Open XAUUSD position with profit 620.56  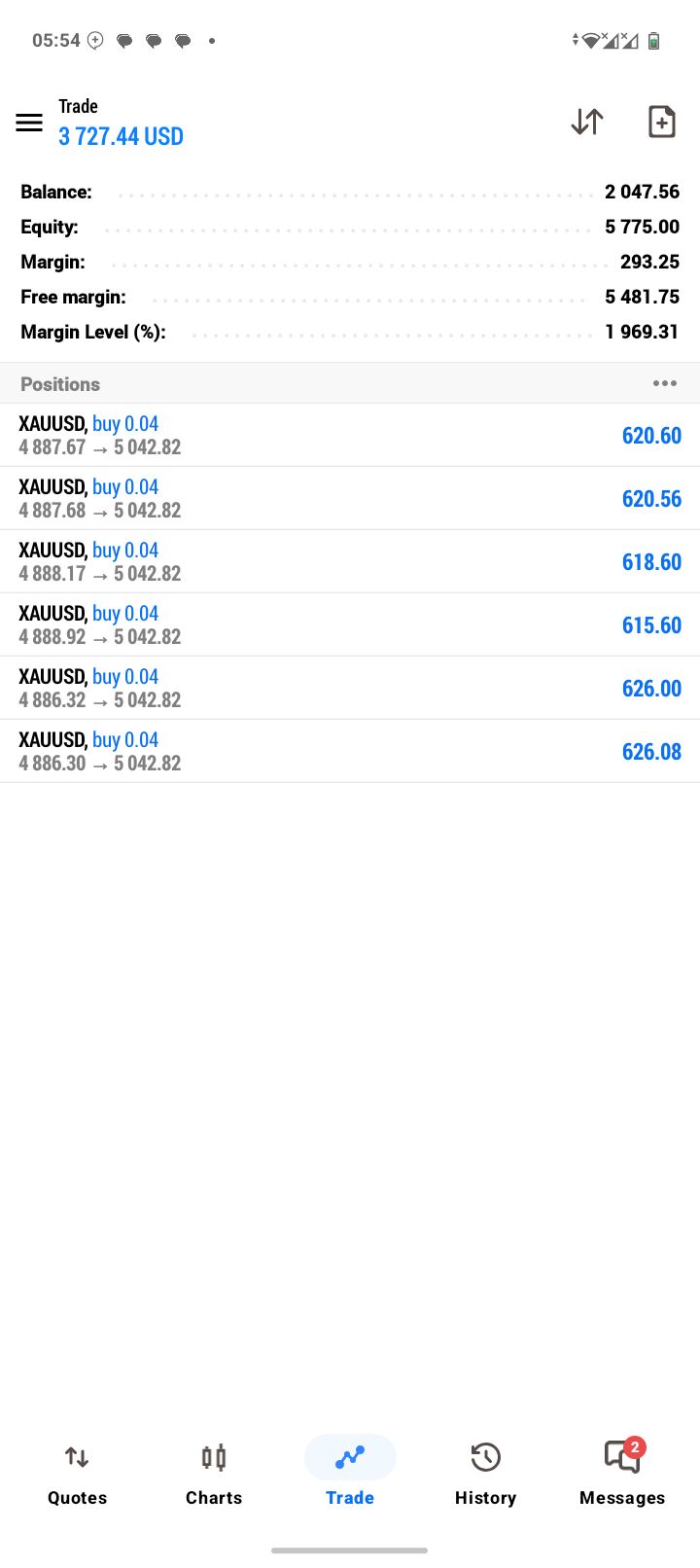pos(350,498)
